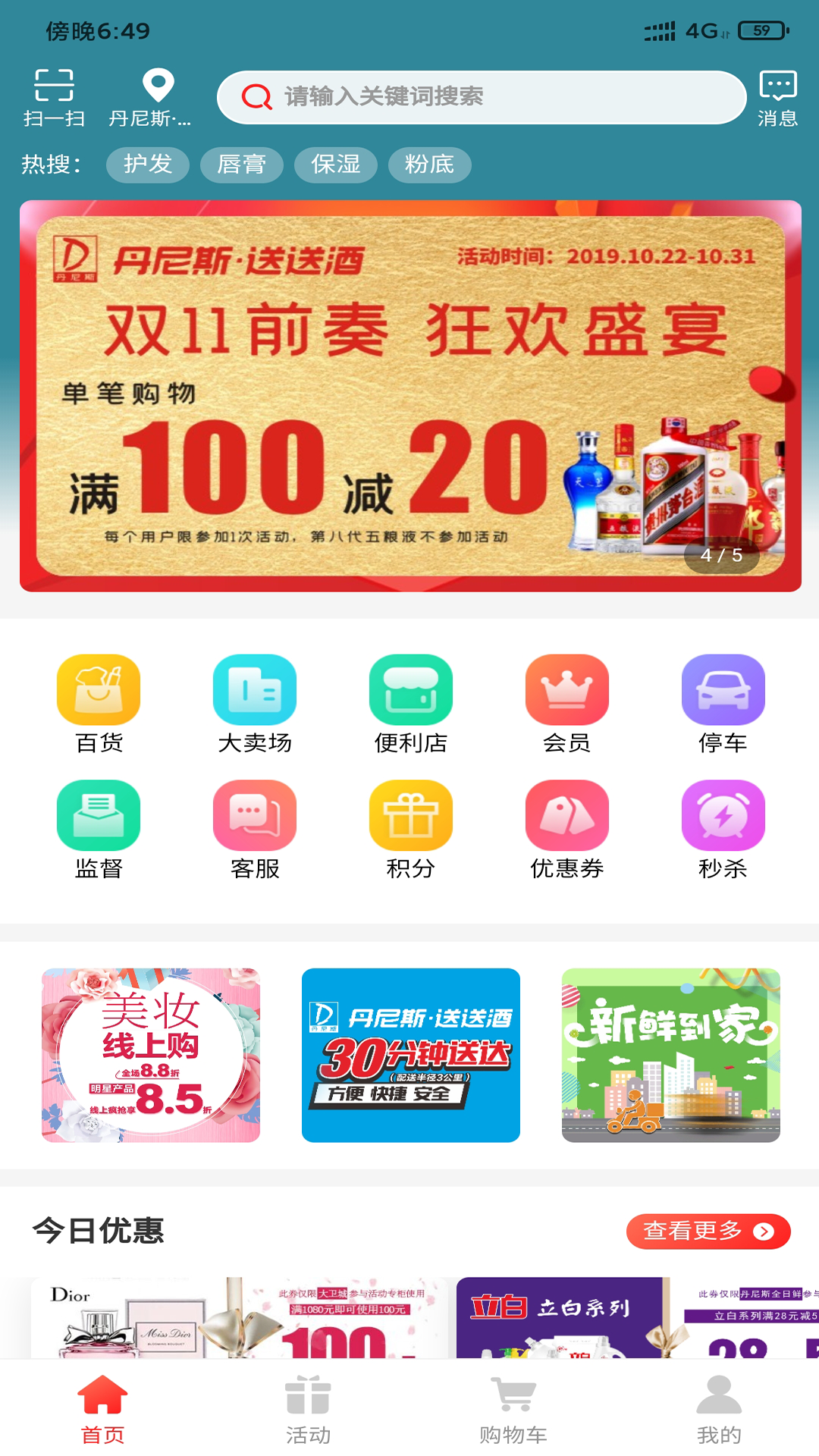The width and height of the screenshot is (819, 1456).
Task: Tap 查看更多 for today's deals
Action: pyautogui.click(x=708, y=1231)
